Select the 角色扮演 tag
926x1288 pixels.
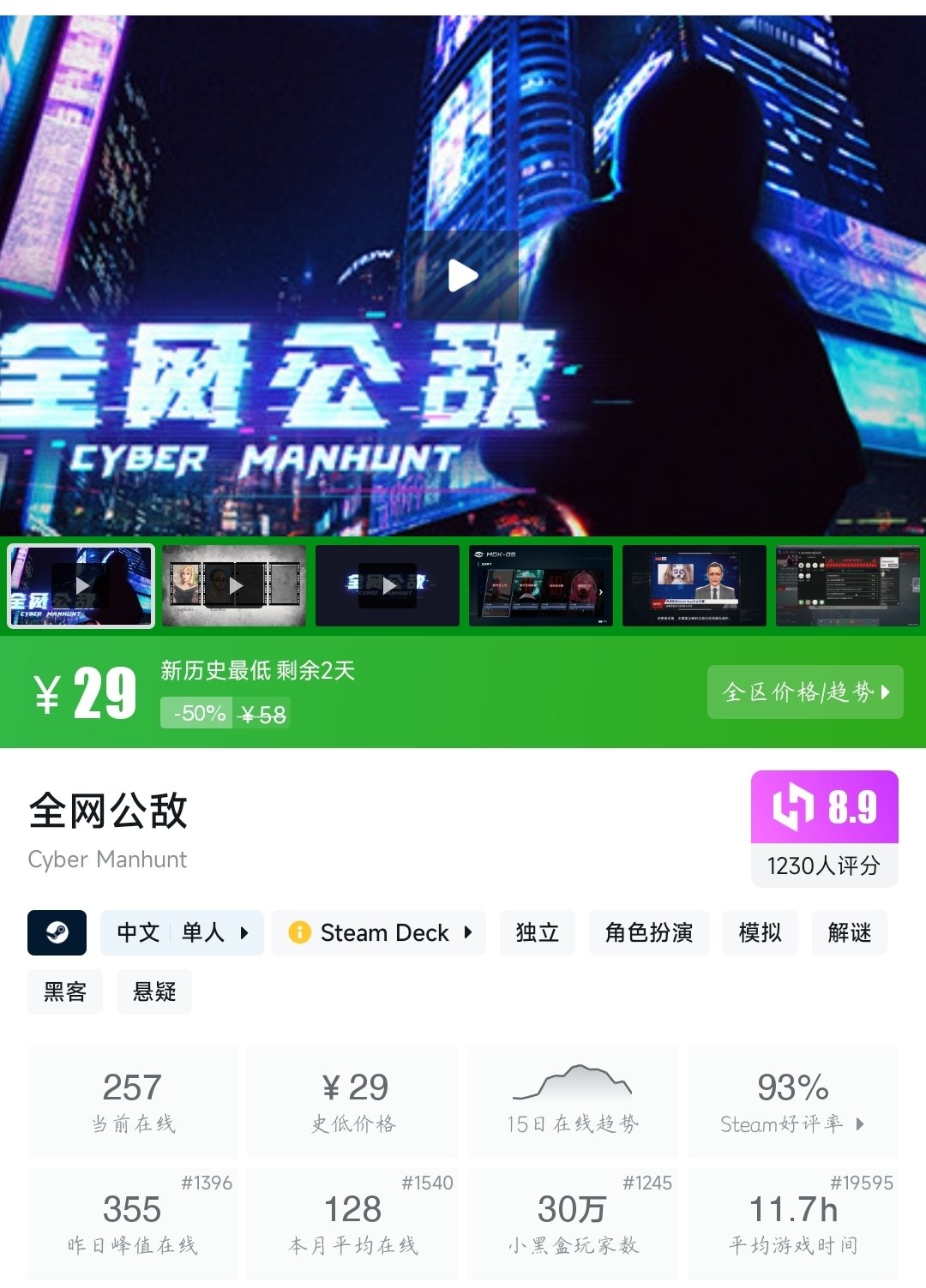point(648,932)
